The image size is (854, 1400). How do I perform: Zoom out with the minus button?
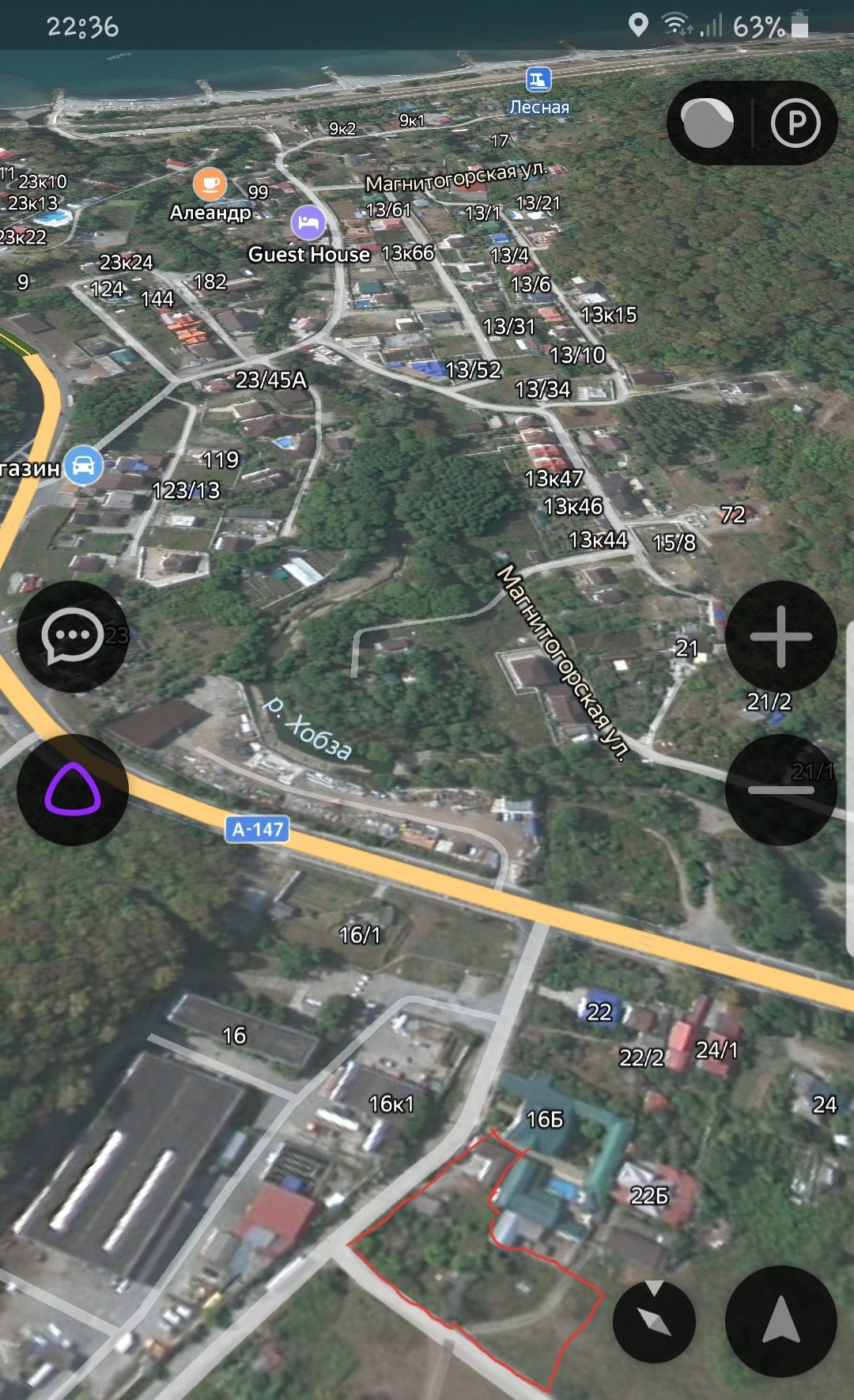click(x=780, y=789)
